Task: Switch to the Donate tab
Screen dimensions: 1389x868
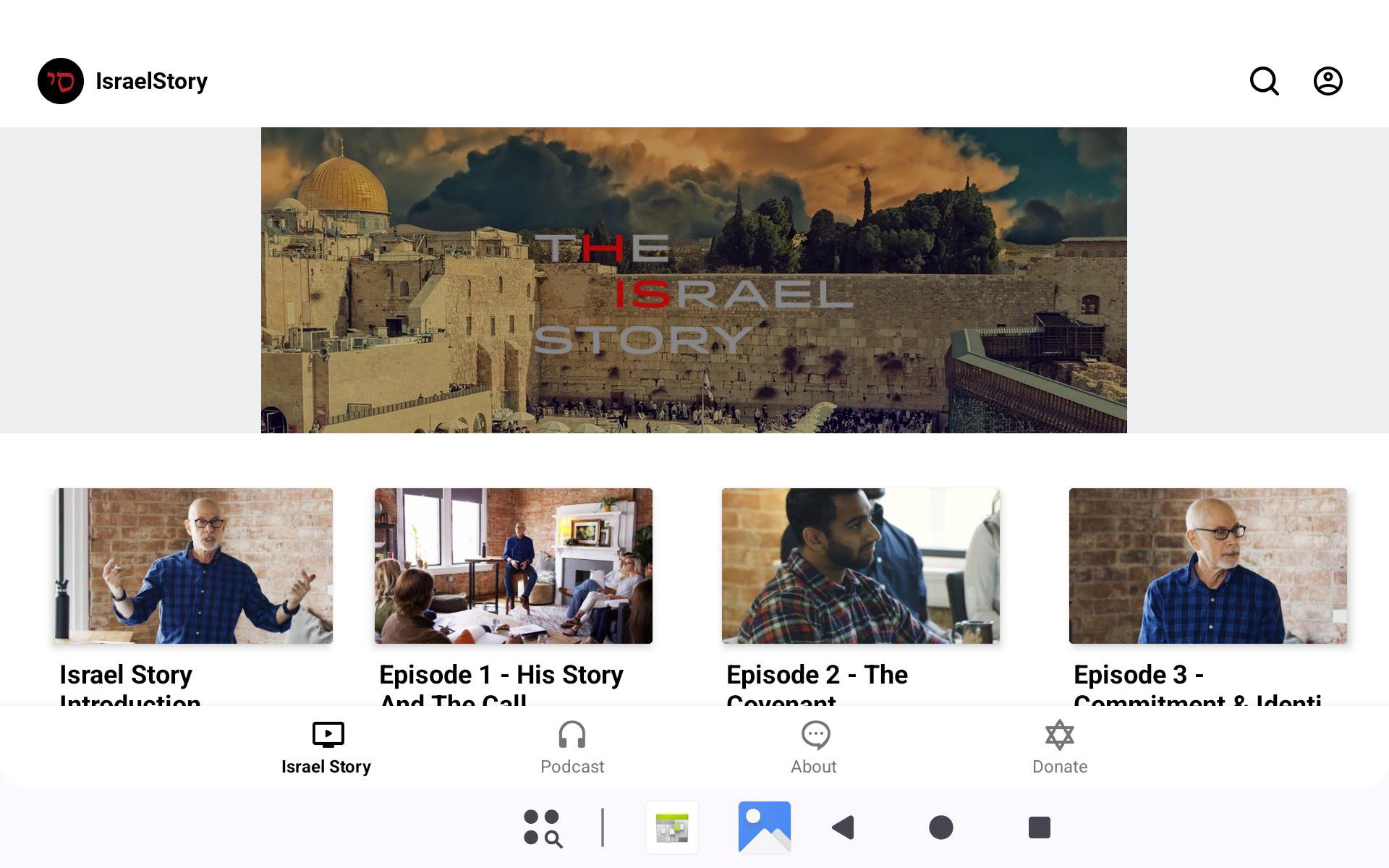Action: click(x=1059, y=748)
